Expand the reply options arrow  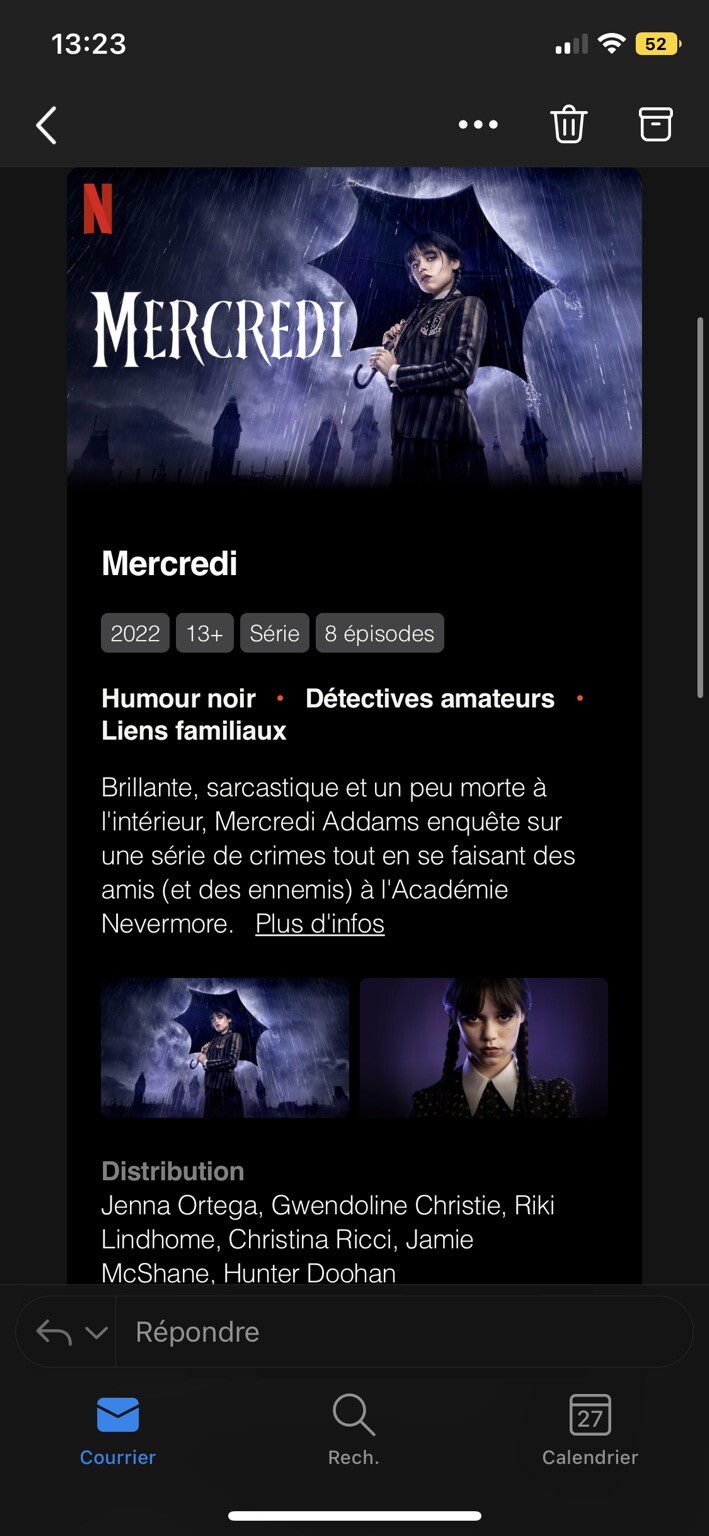click(96, 1332)
